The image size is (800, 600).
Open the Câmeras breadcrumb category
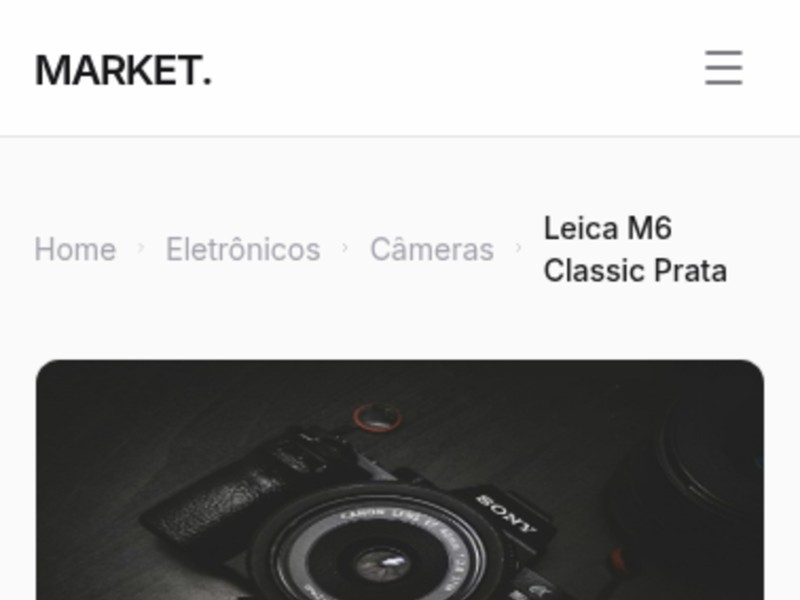pos(432,249)
